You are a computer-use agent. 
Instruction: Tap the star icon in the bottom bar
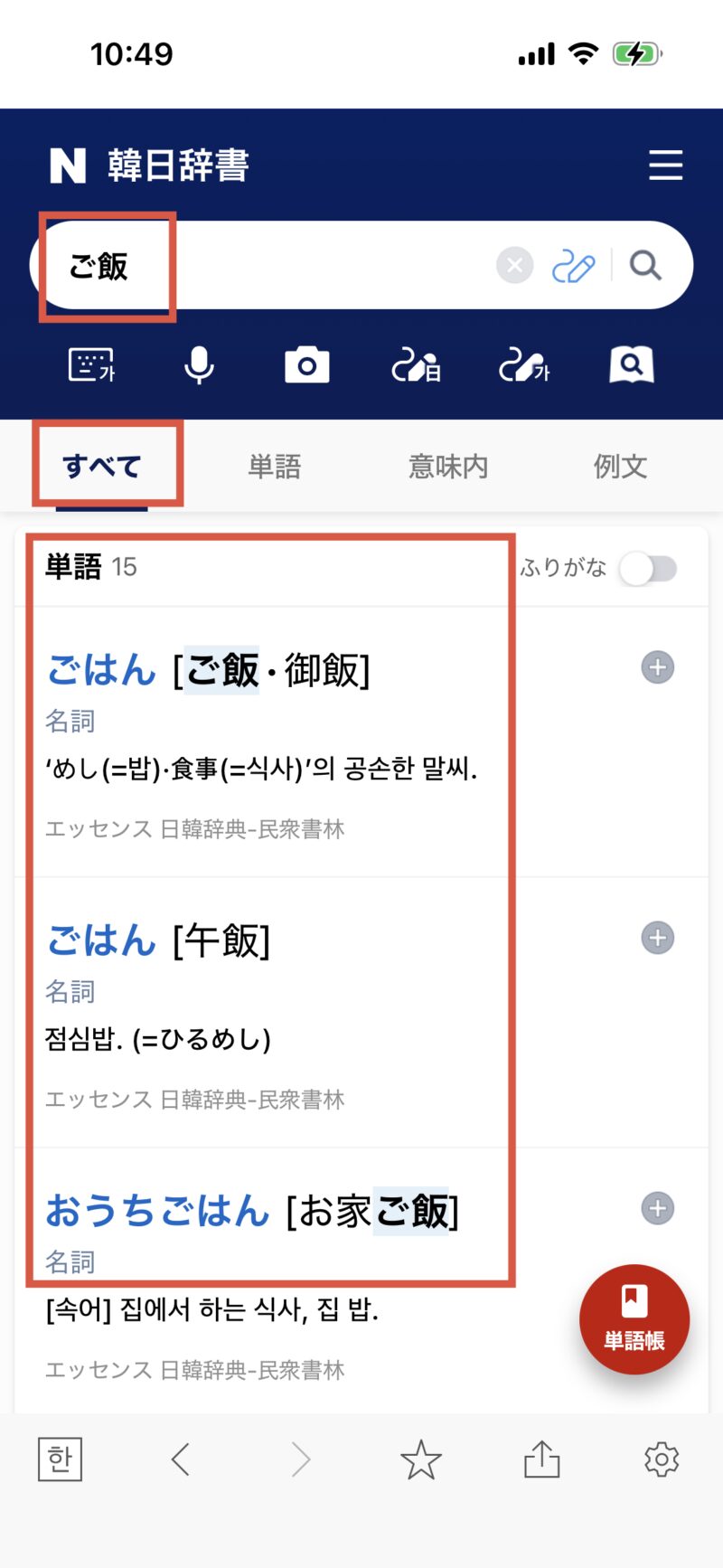pyautogui.click(x=421, y=1458)
